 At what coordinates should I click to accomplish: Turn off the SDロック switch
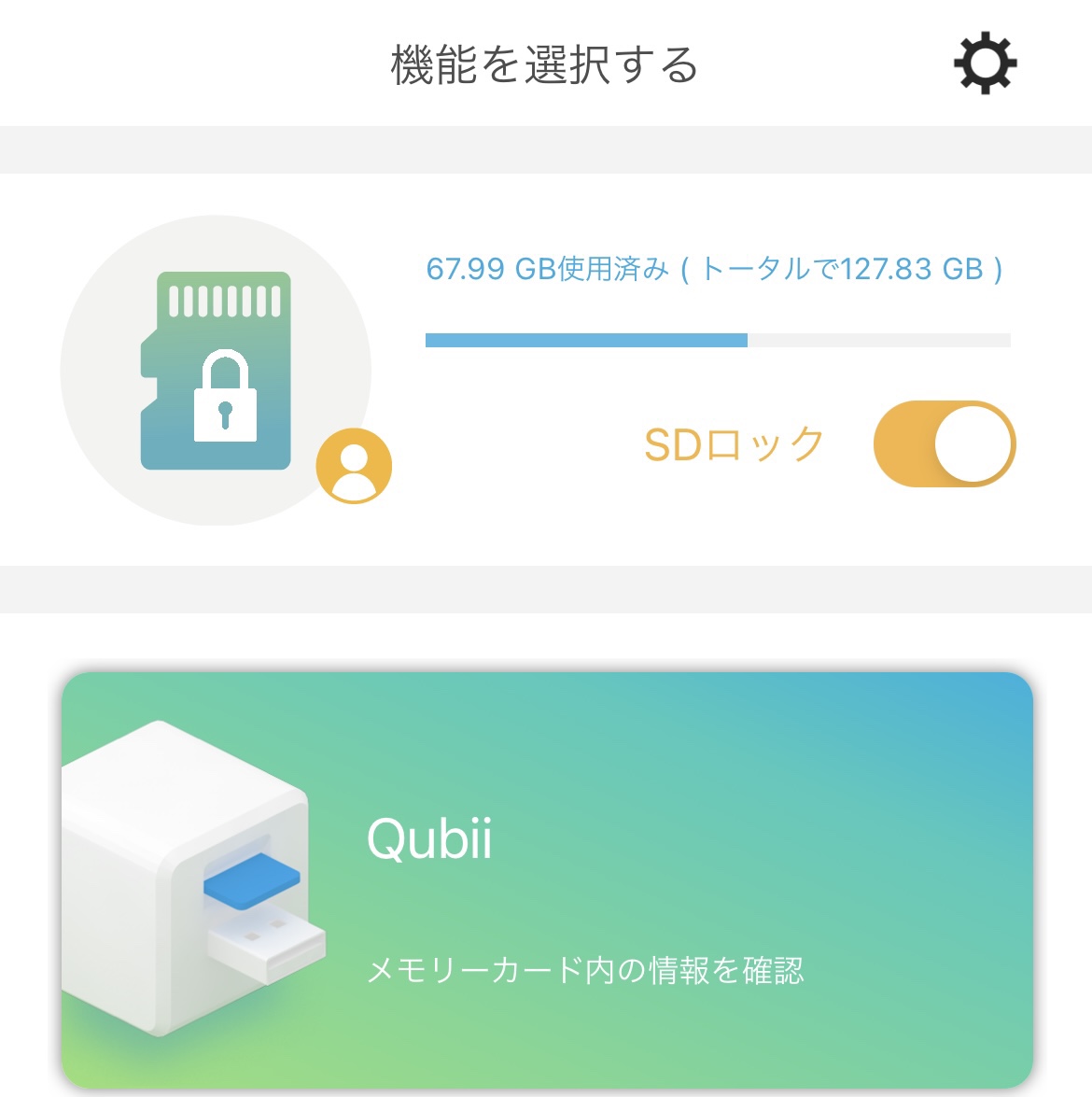[944, 444]
